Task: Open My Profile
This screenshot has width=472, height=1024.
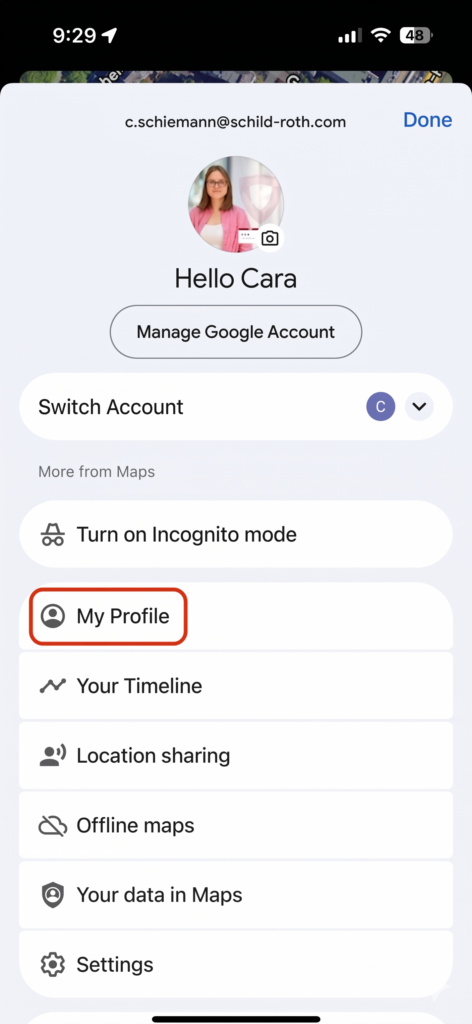Action: click(236, 616)
